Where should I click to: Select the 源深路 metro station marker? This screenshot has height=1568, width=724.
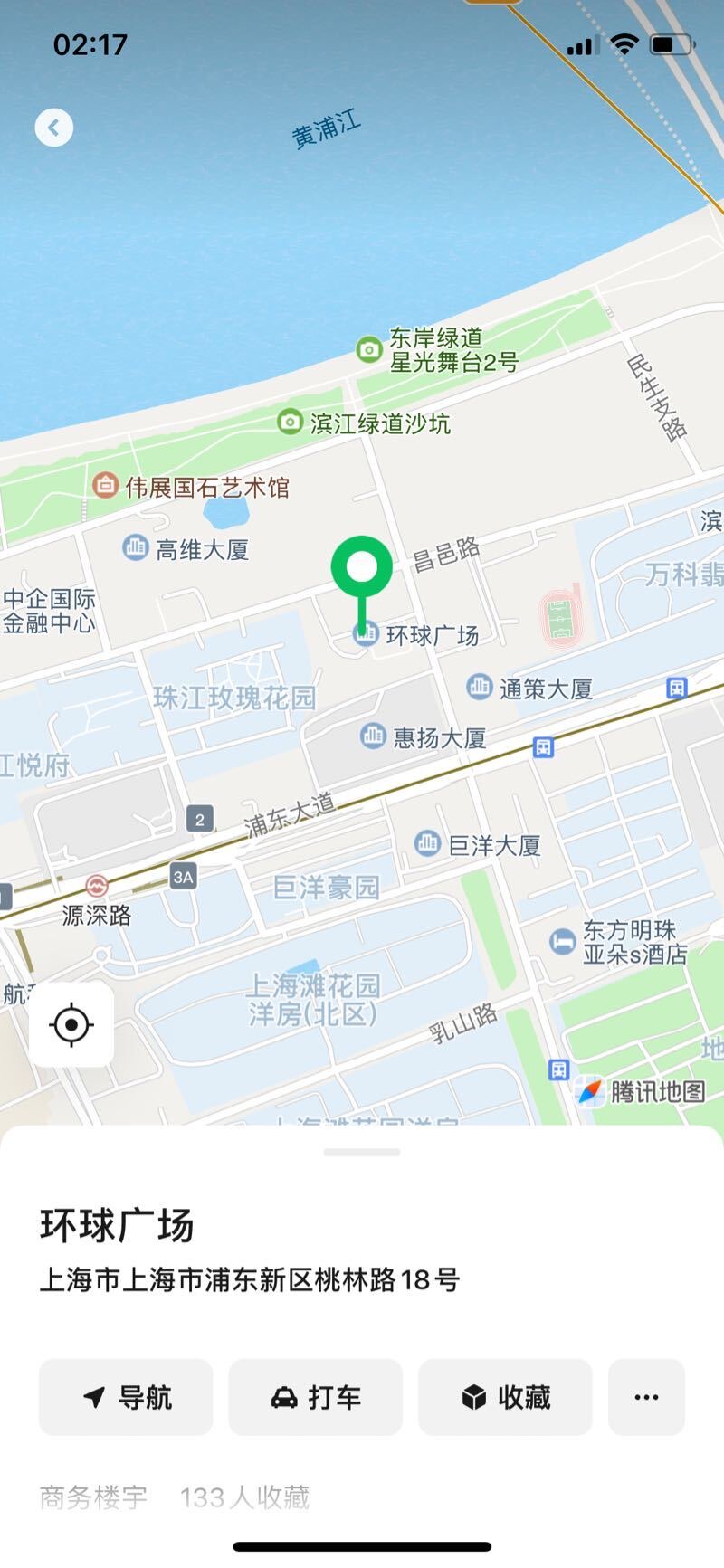click(96, 887)
